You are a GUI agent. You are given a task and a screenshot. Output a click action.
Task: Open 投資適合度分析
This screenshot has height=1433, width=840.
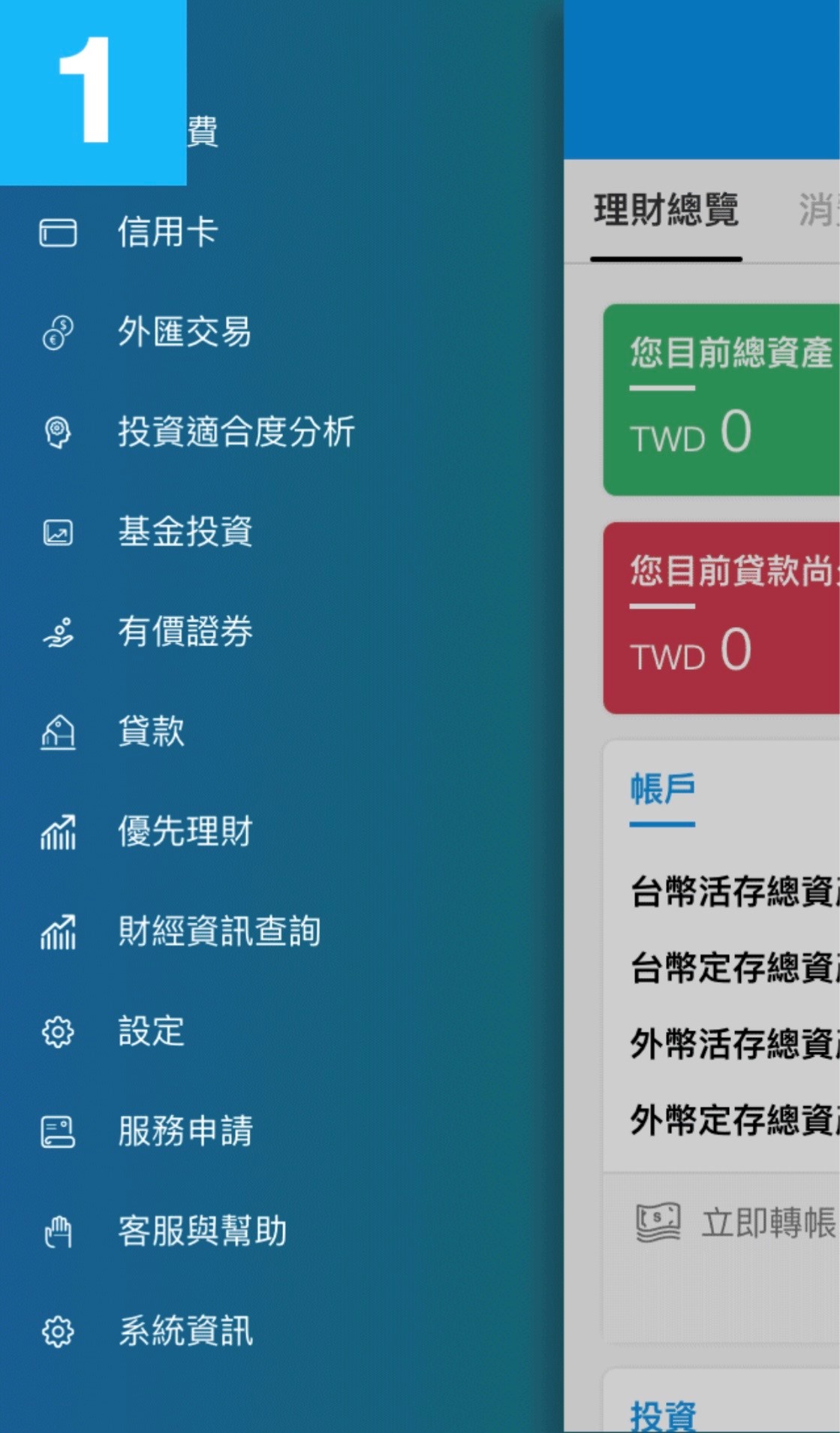tap(235, 432)
